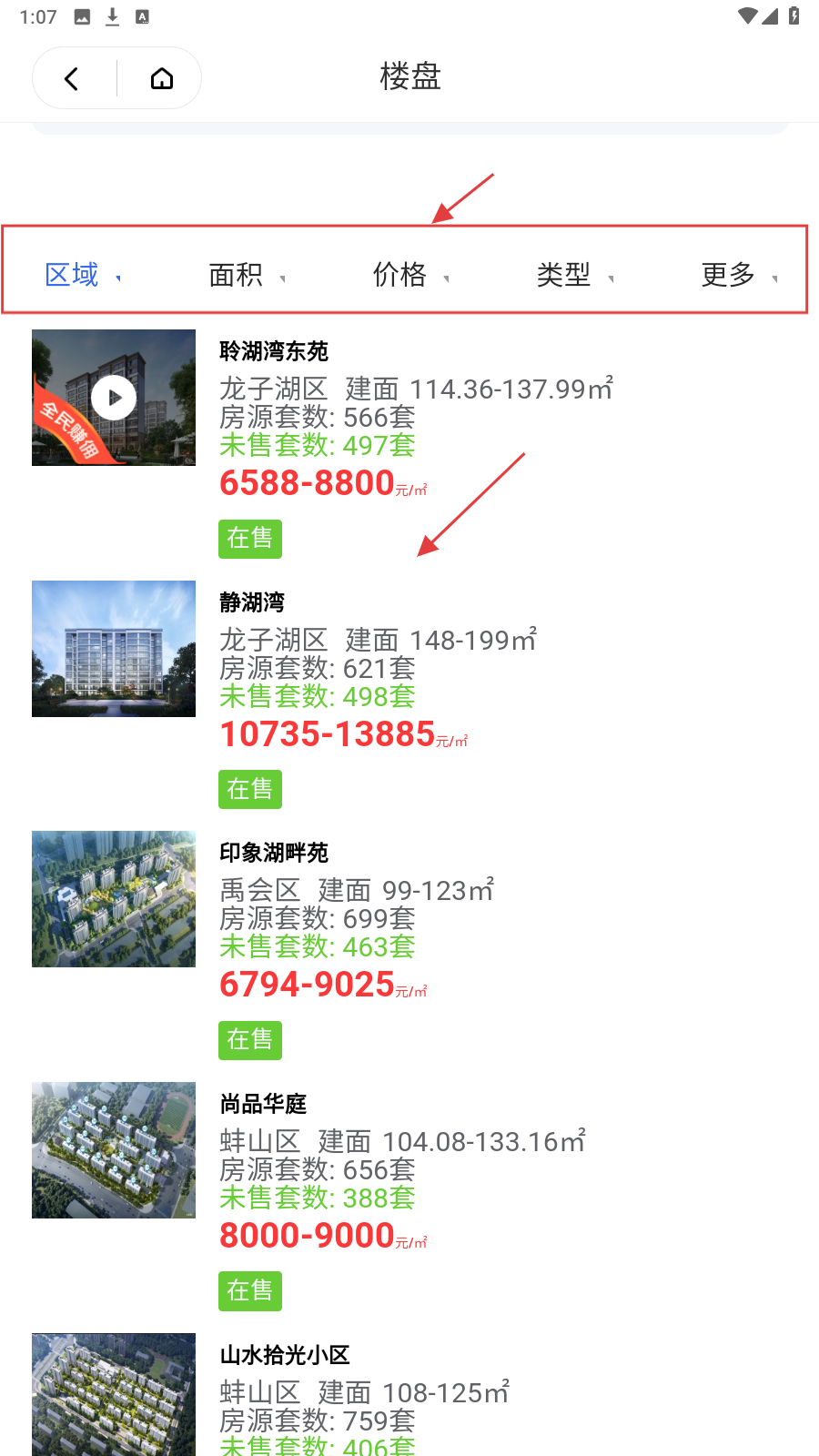819x1456 pixels.
Task: Select the 山水拾光小区 listing
Action: [284, 1355]
